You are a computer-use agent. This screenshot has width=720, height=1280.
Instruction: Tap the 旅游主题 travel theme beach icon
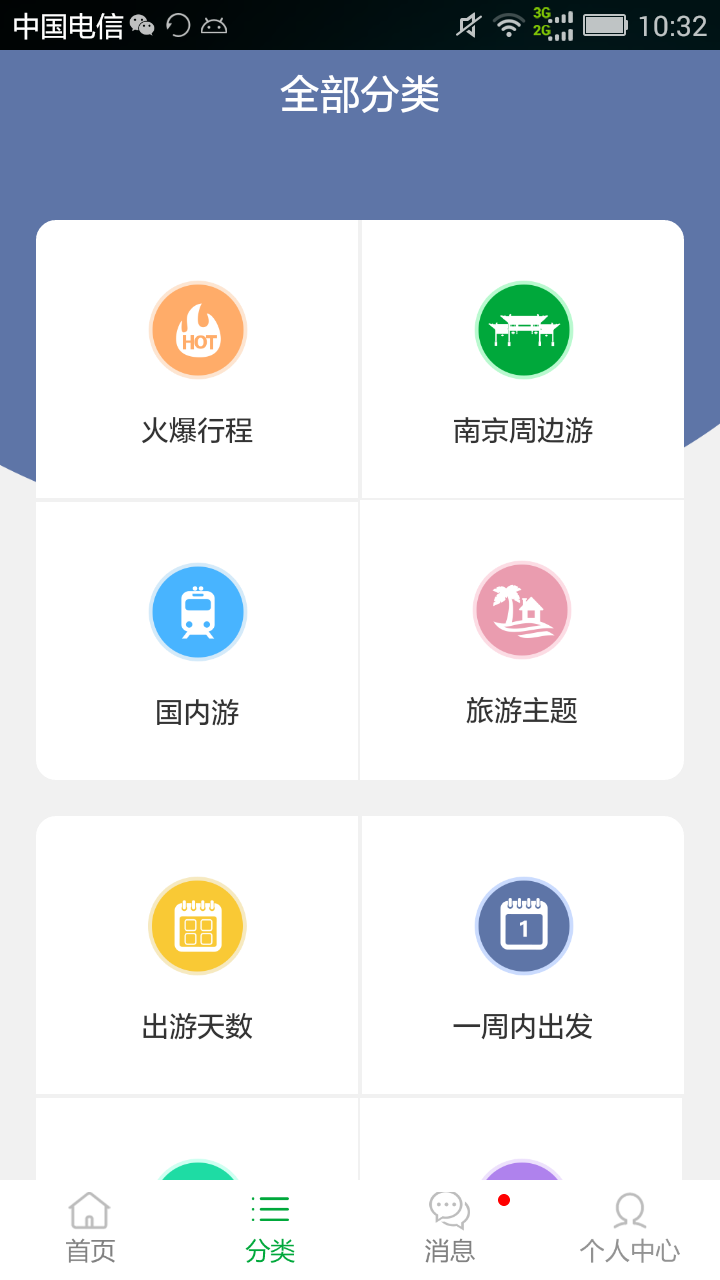coord(522,610)
